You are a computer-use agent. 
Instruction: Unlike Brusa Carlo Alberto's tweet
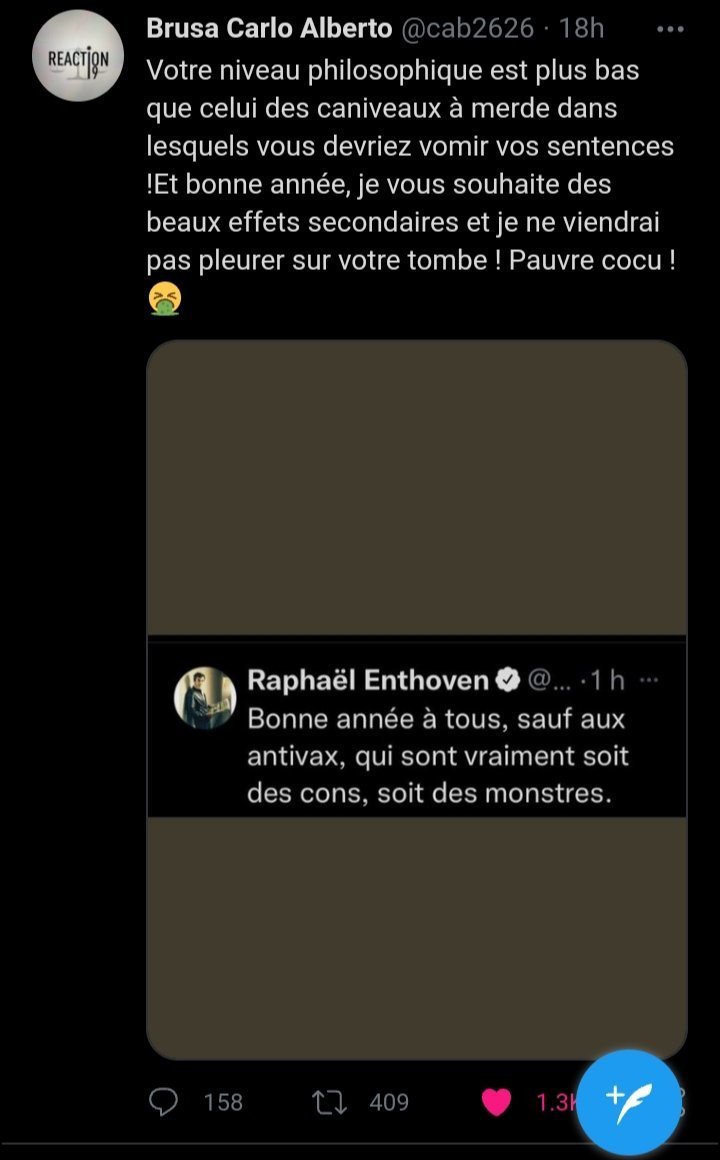pos(495,1101)
